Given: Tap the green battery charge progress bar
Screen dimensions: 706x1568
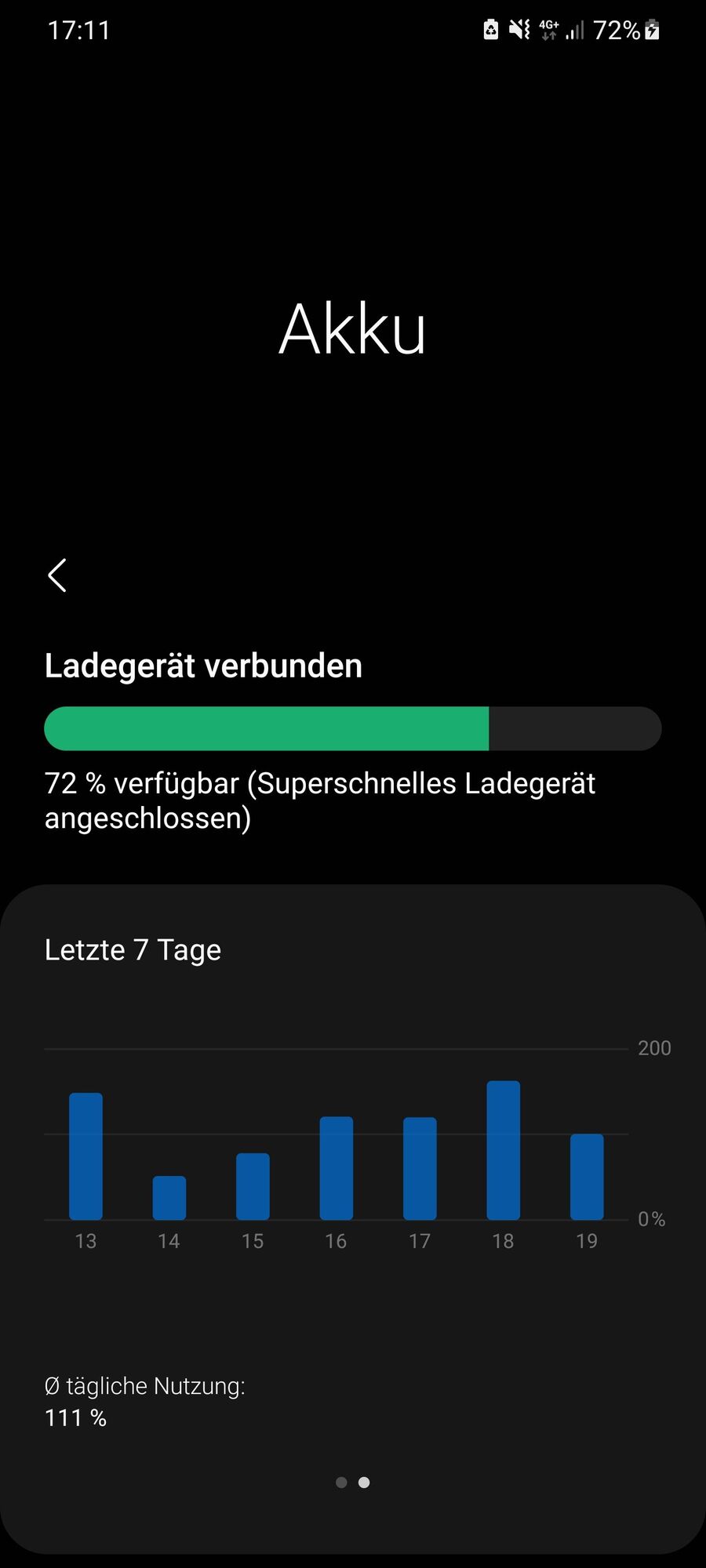Looking at the screenshot, I should tap(267, 728).
